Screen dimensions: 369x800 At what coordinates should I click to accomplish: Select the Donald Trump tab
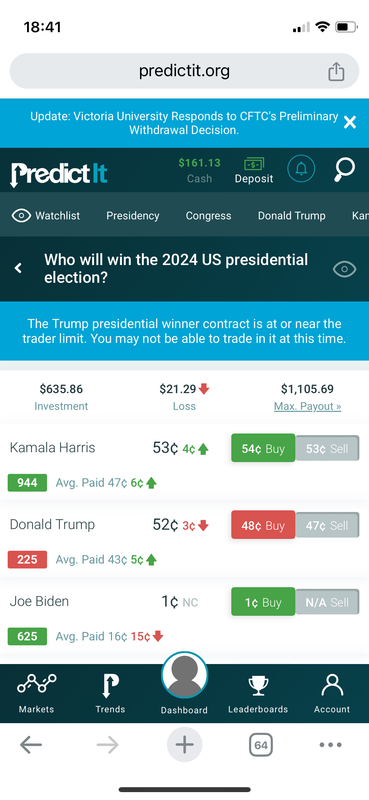click(291, 215)
